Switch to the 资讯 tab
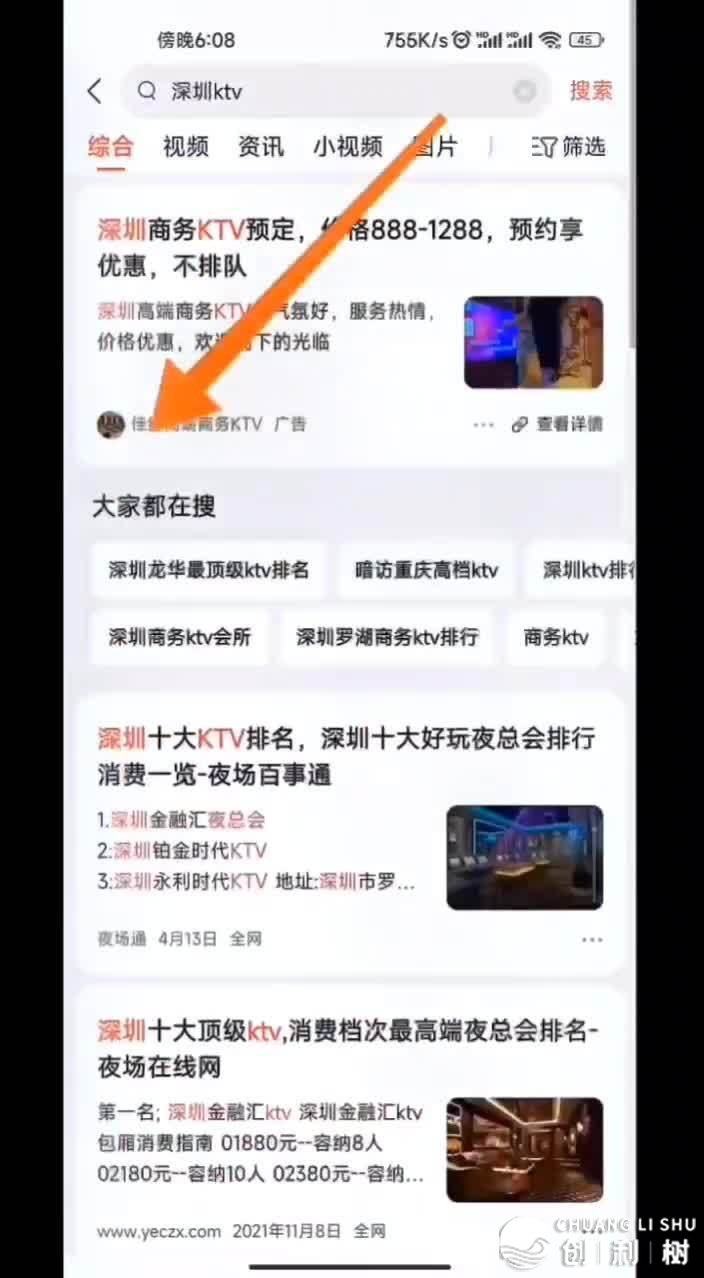This screenshot has width=704, height=1278. tap(260, 147)
